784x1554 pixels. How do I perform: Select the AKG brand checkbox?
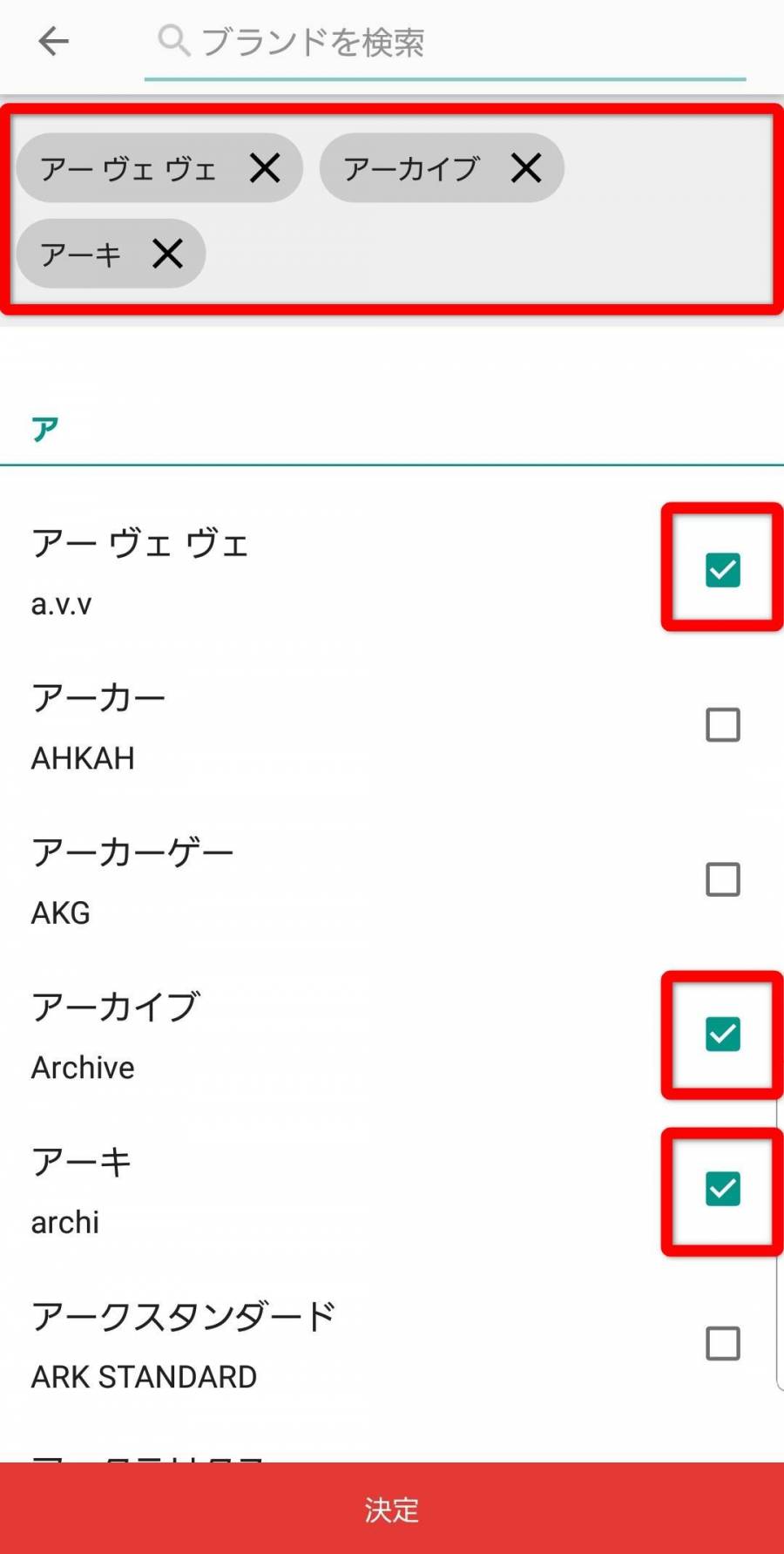[x=722, y=879]
